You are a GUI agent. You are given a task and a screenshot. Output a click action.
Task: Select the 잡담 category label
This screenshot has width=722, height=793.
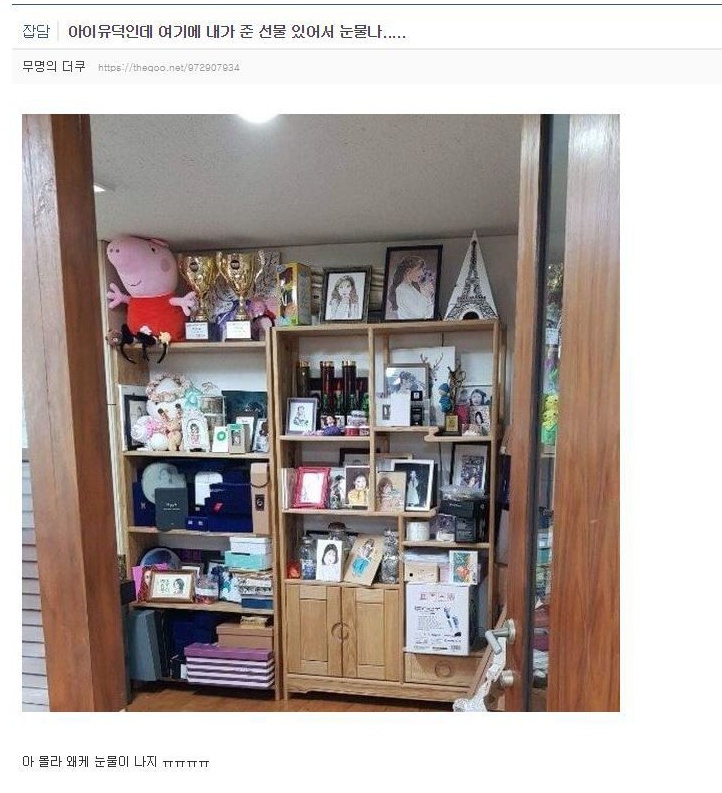click(35, 32)
